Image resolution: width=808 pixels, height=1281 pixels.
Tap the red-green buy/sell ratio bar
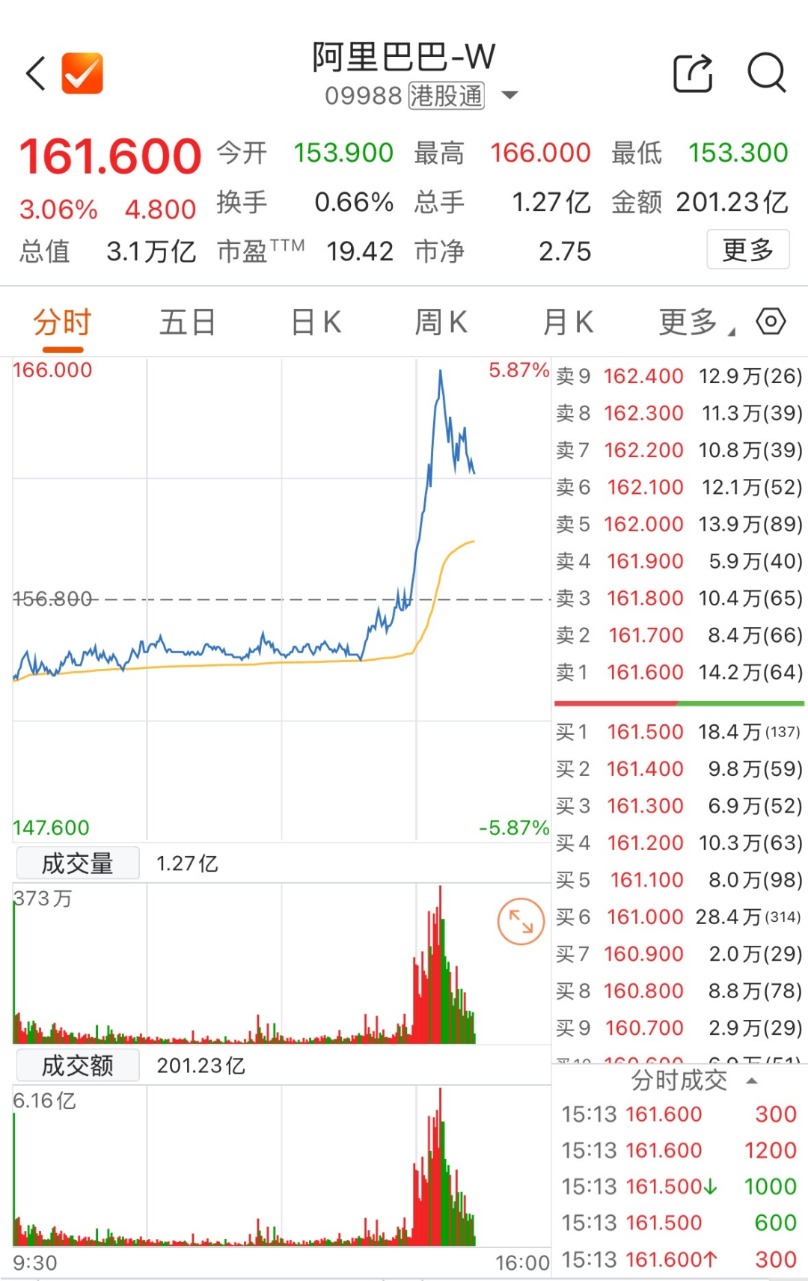(680, 702)
